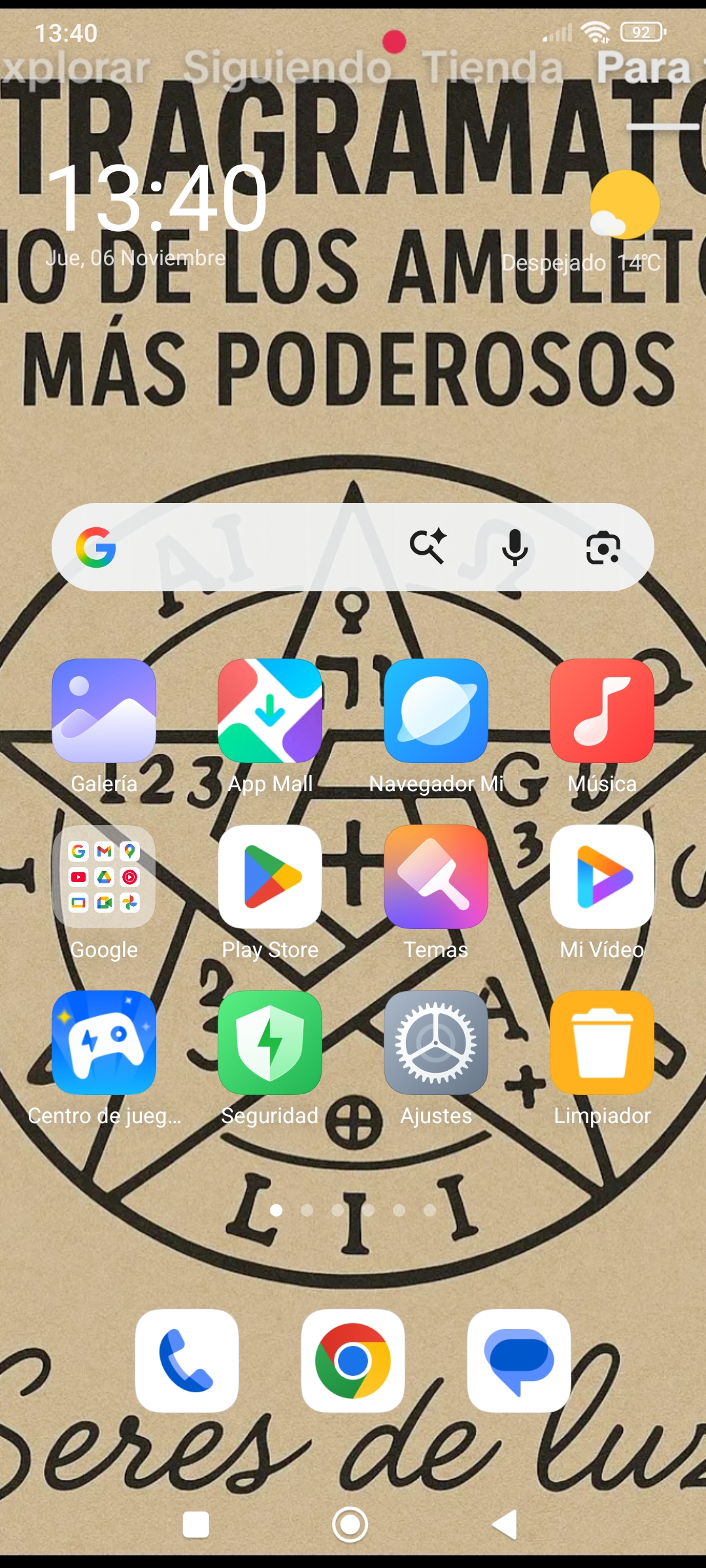Viewport: 706px width, 1568px height.
Task: Open Ajustes settings
Action: [x=436, y=1043]
